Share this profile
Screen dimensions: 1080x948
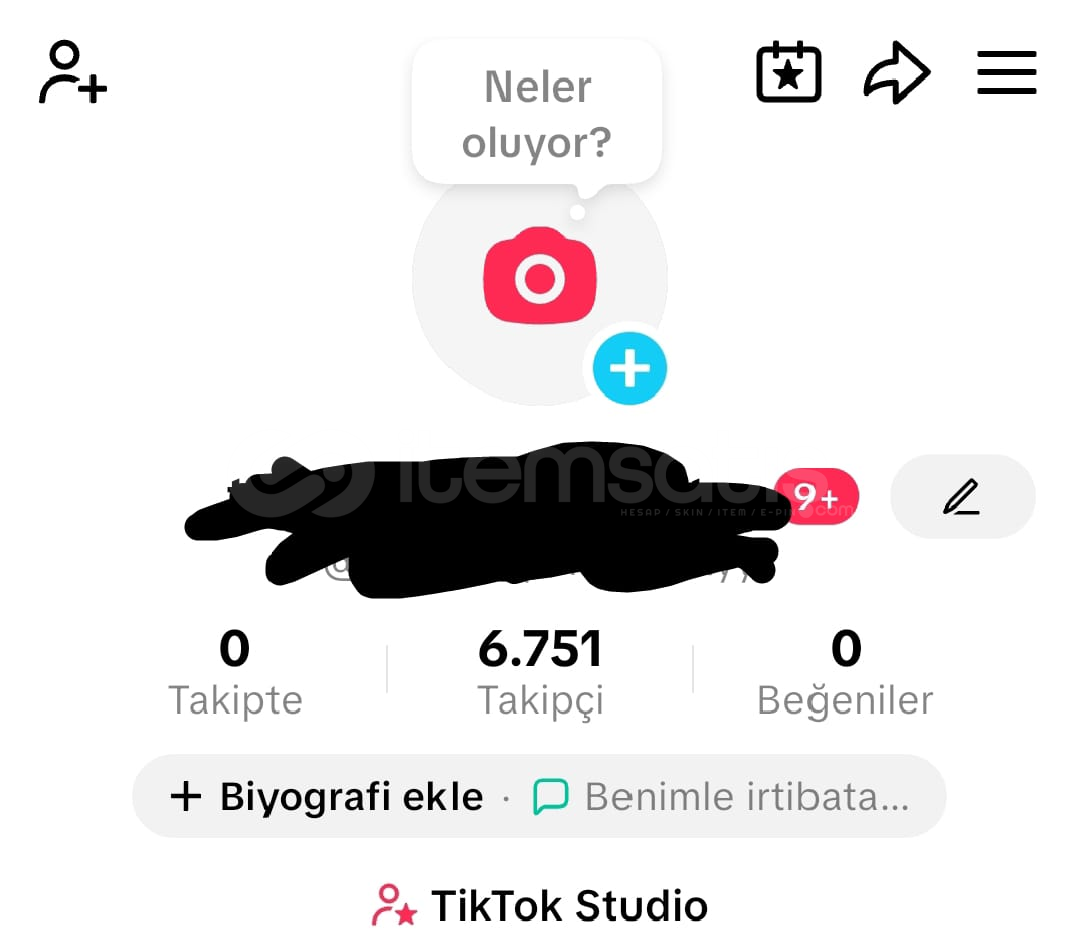click(896, 72)
